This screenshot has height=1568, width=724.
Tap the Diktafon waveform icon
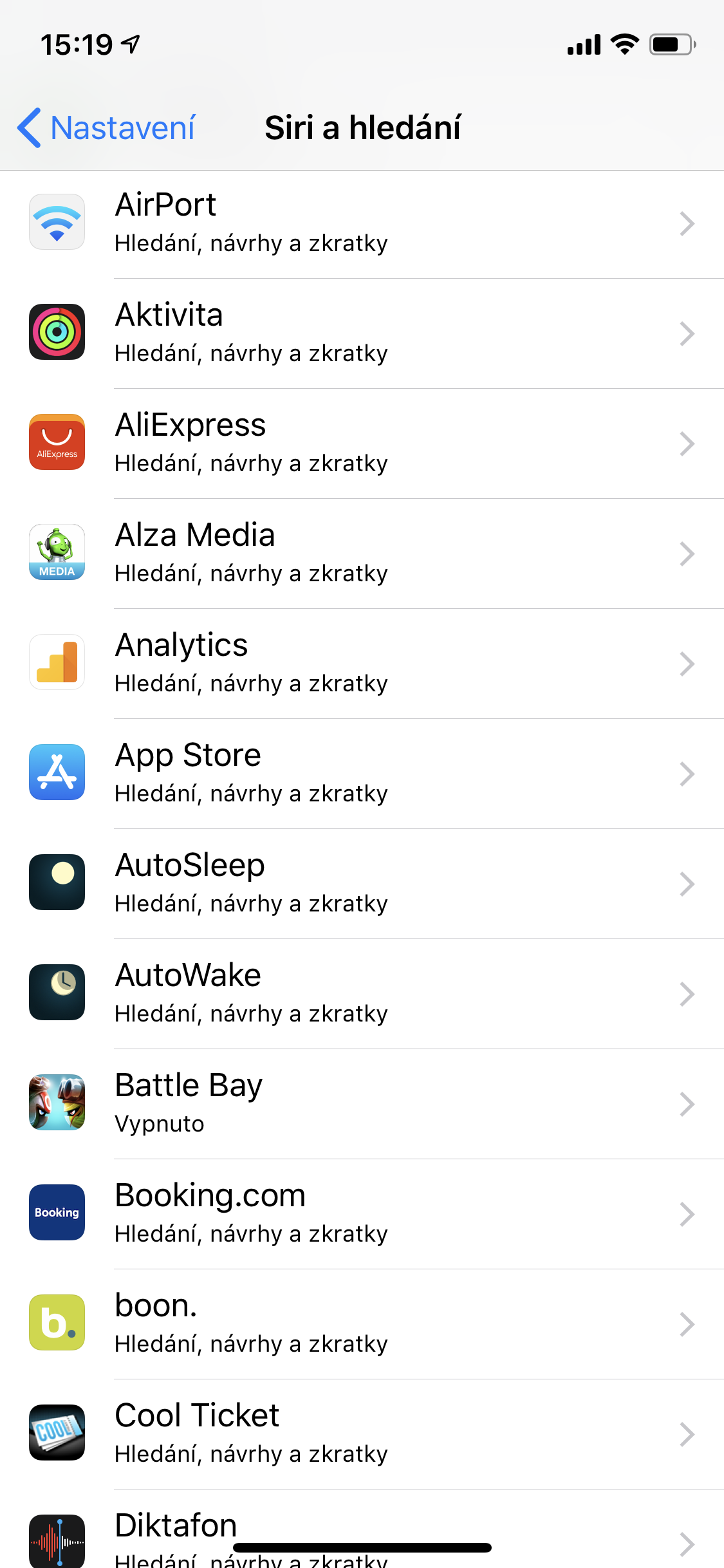(57, 1542)
